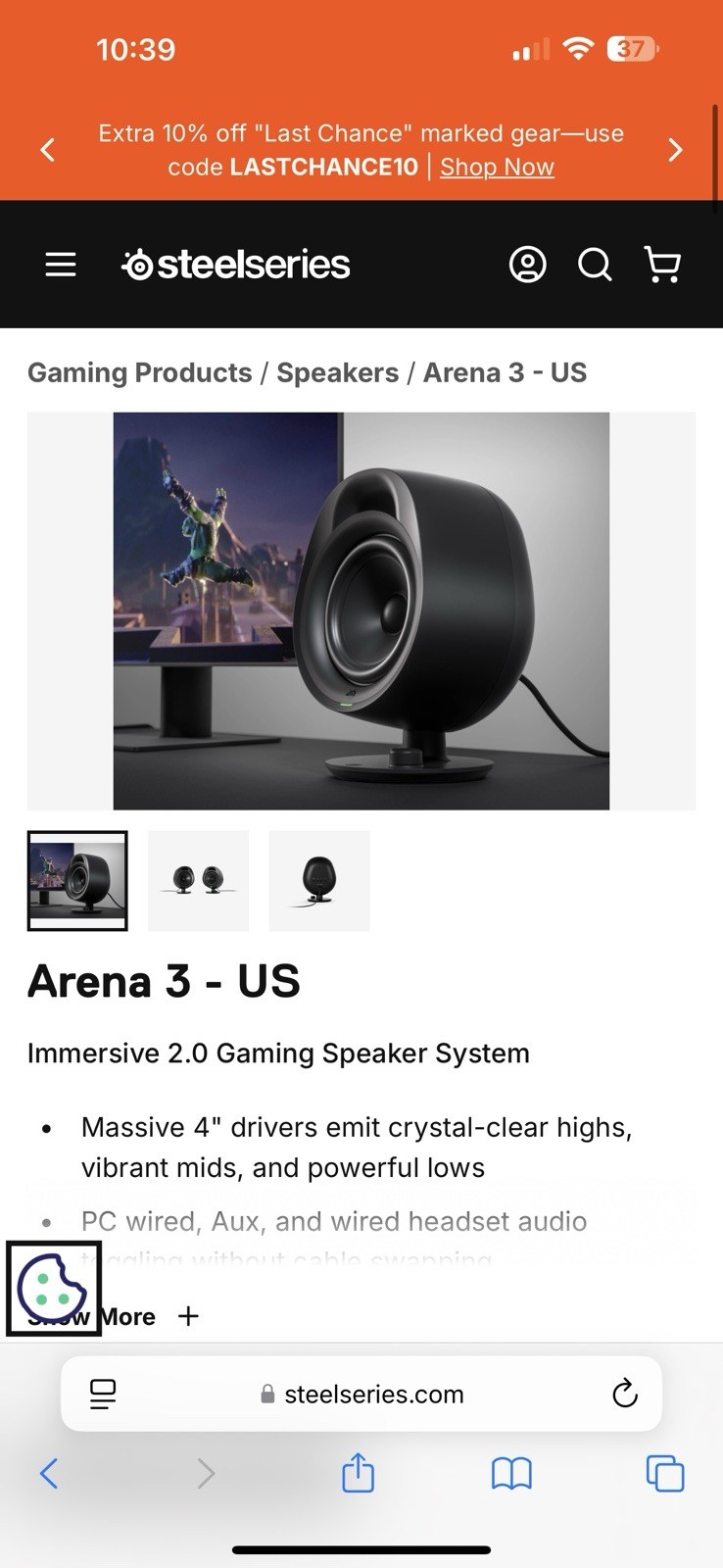Show previous promo banner message

47,150
